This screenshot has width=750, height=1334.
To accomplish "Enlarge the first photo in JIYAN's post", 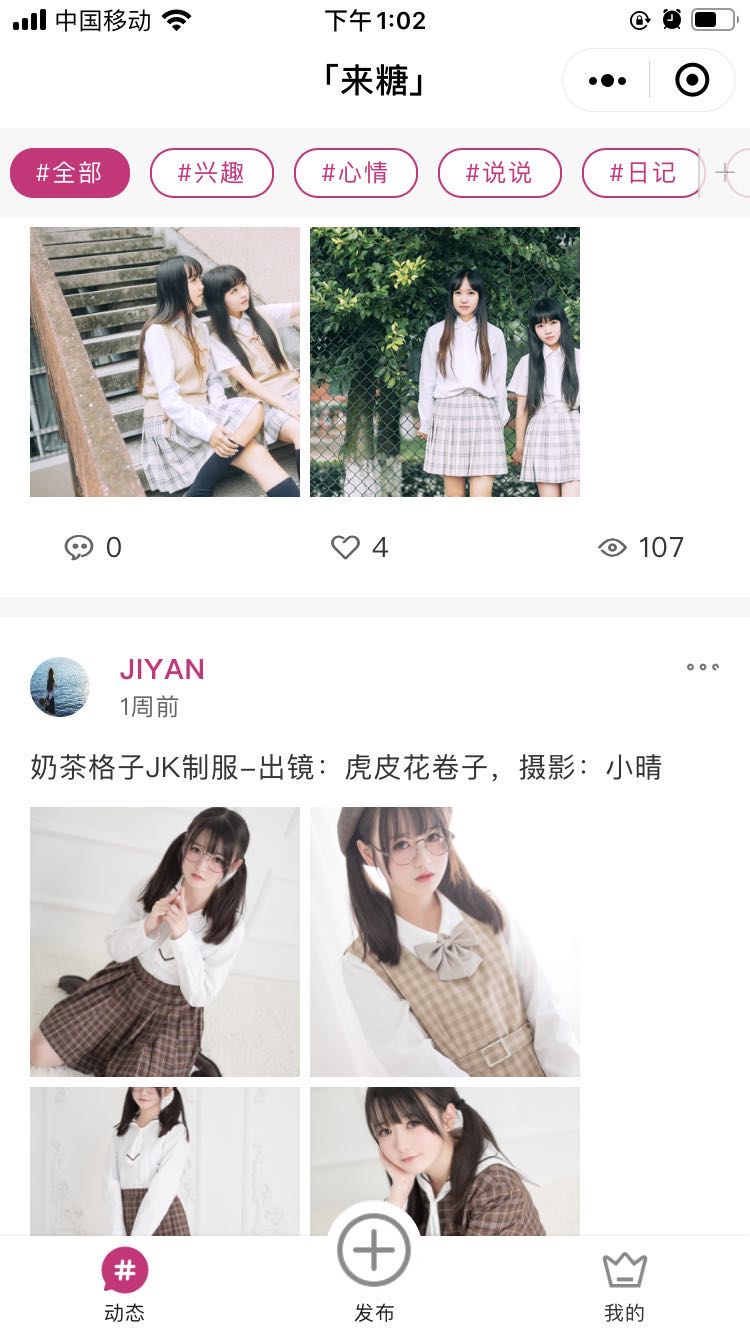I will click(165, 942).
